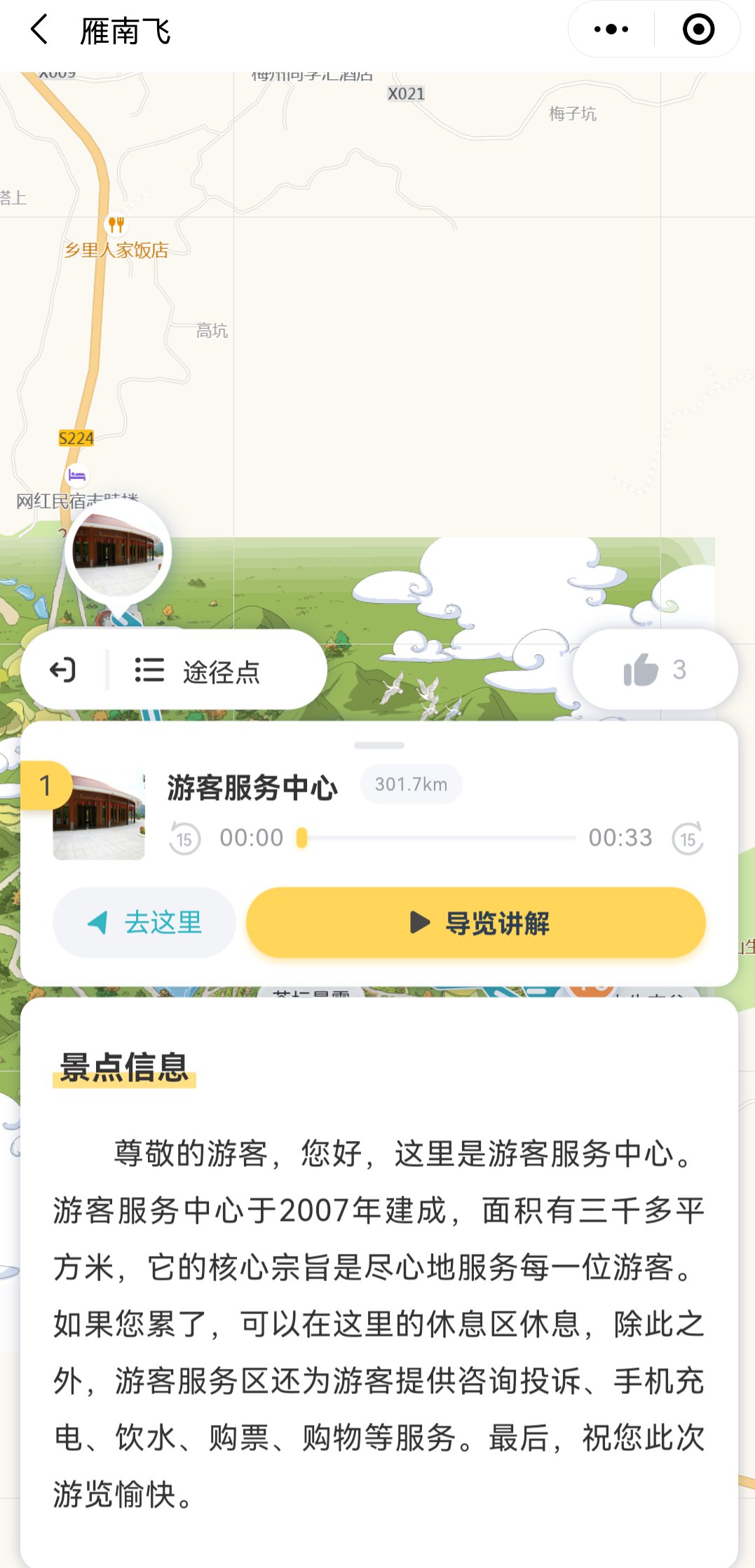755x1568 pixels.
Task: Rewind audio 15 seconds
Action: tap(184, 839)
